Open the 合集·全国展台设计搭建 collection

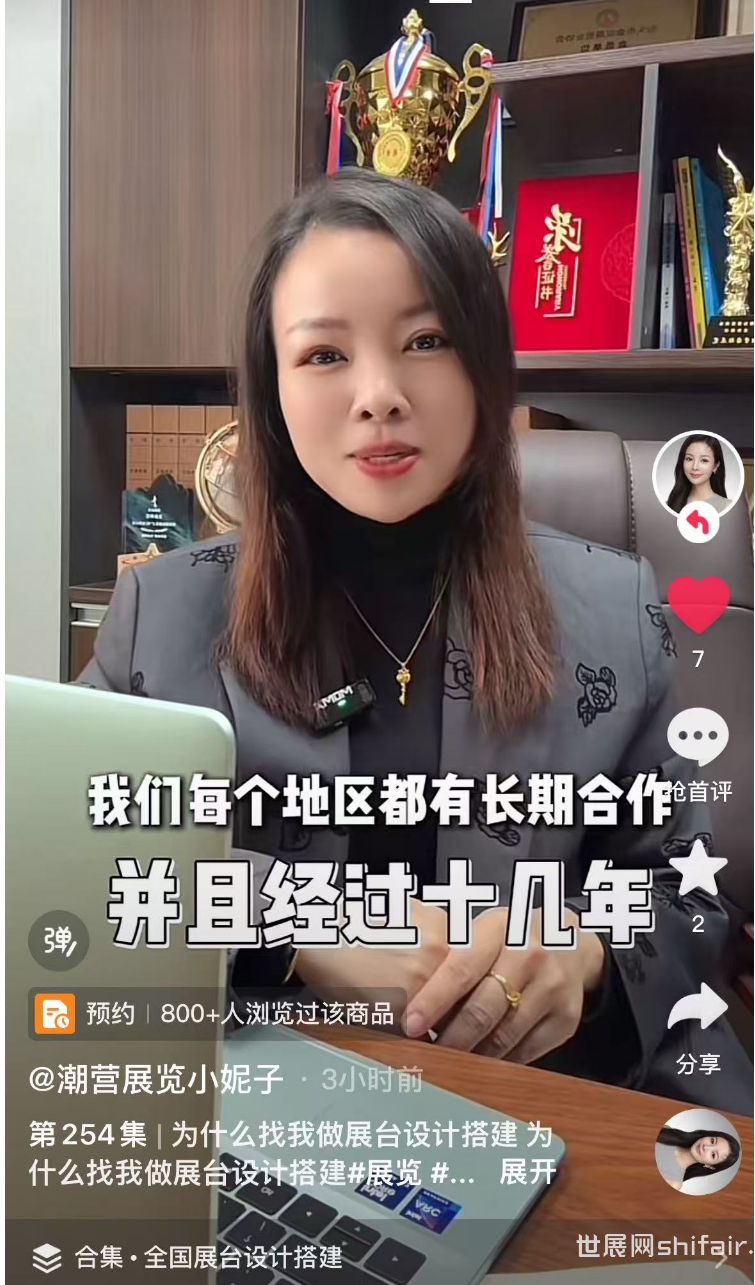[x=190, y=1257]
